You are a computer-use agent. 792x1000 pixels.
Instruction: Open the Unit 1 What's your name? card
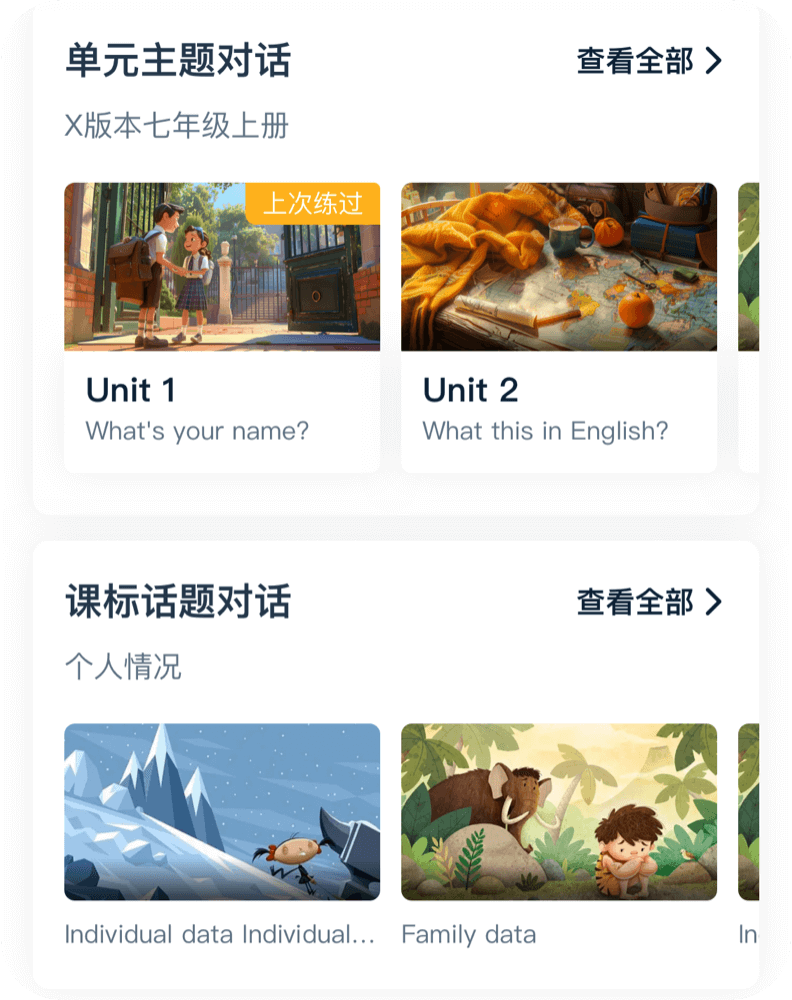pyautogui.click(x=221, y=327)
